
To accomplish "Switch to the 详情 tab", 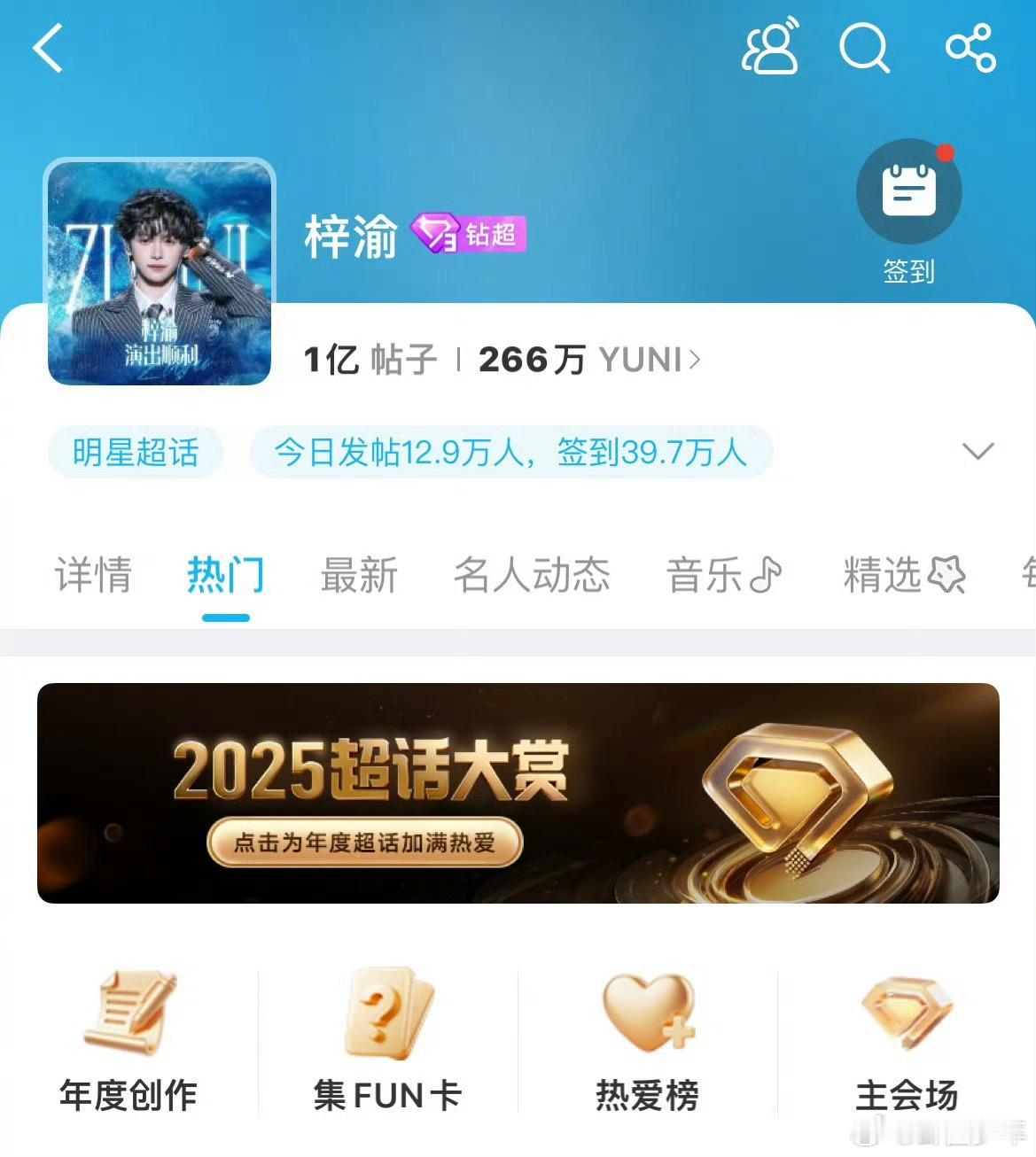I will point(93,575).
